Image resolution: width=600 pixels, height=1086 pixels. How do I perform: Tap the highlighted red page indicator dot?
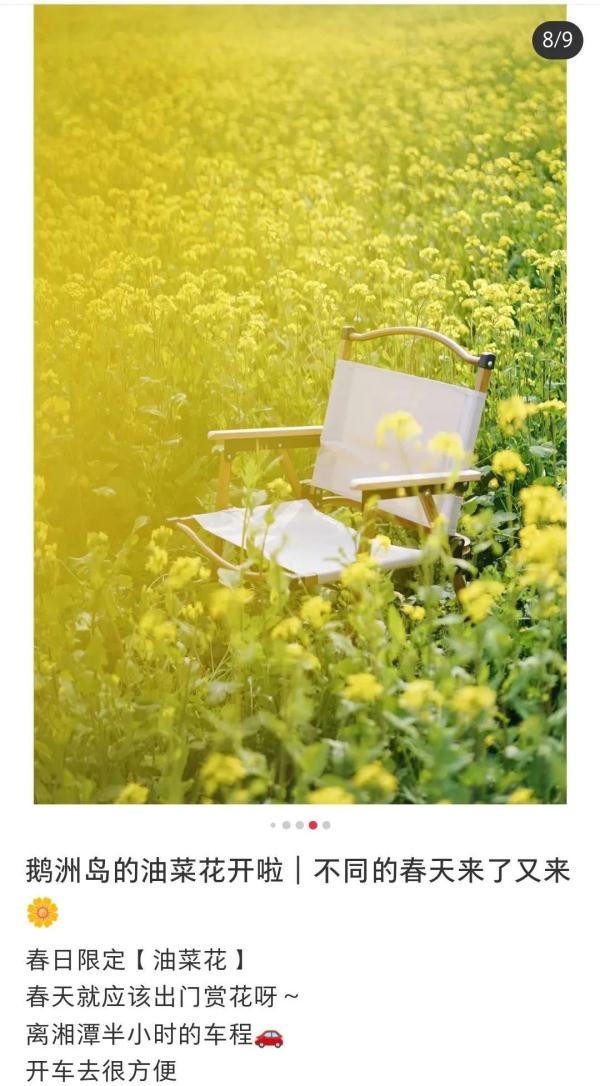click(x=313, y=825)
